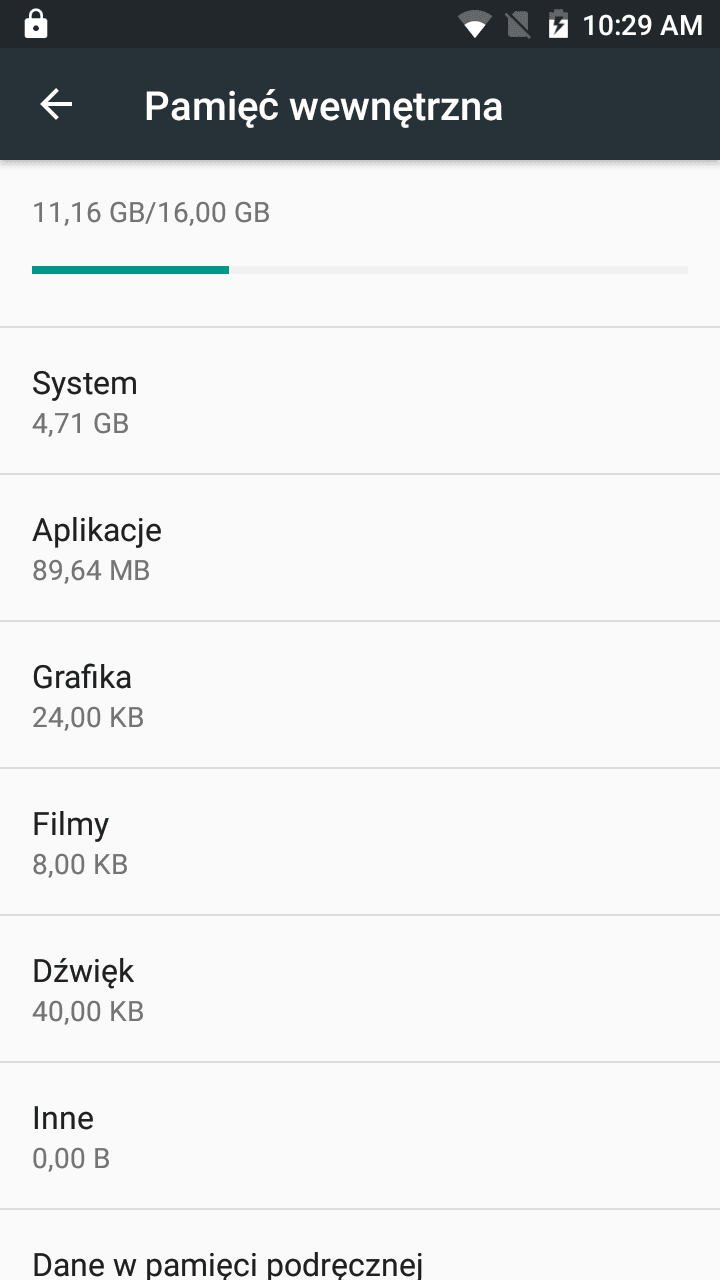Open the System storage row
This screenshot has height=1280, width=720.
[x=360, y=401]
